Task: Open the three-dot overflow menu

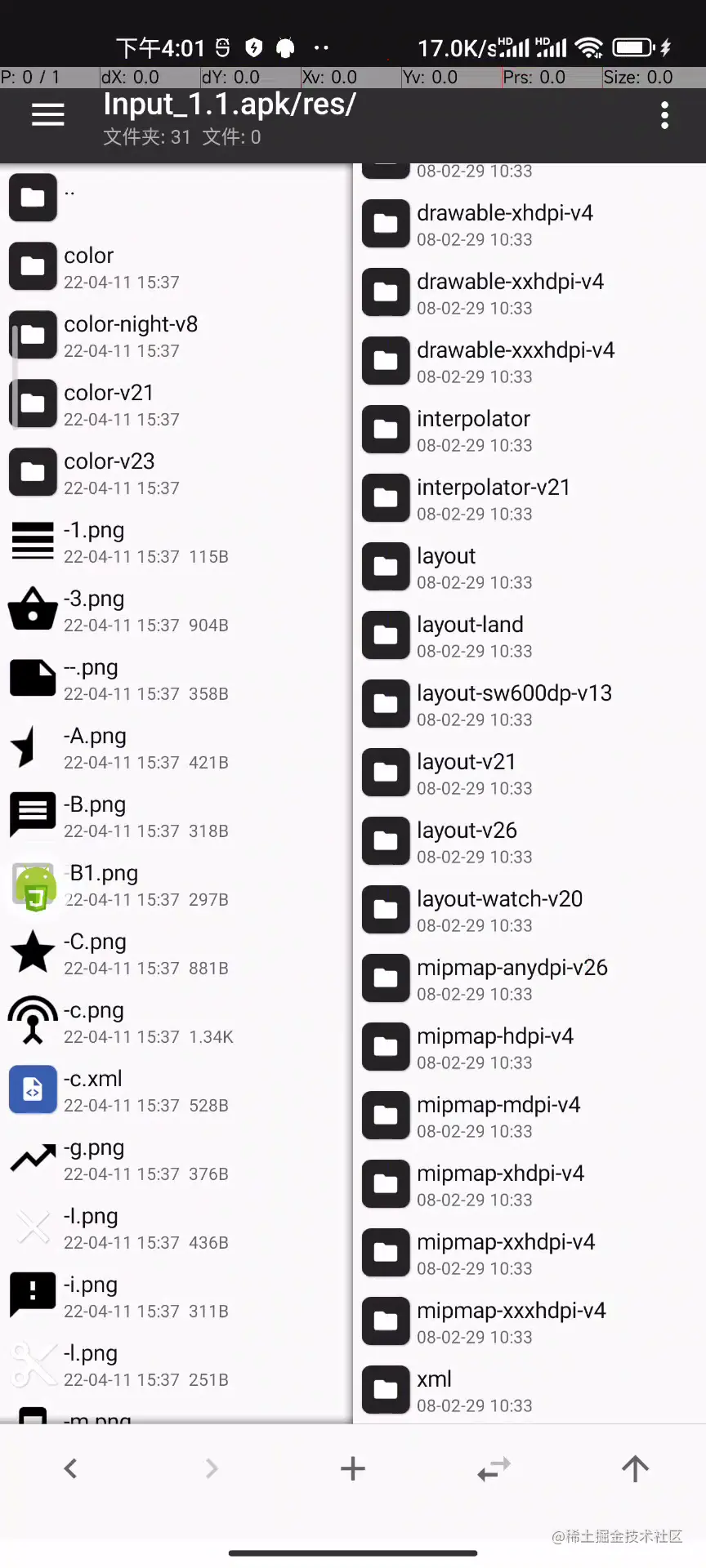Action: coord(664,115)
